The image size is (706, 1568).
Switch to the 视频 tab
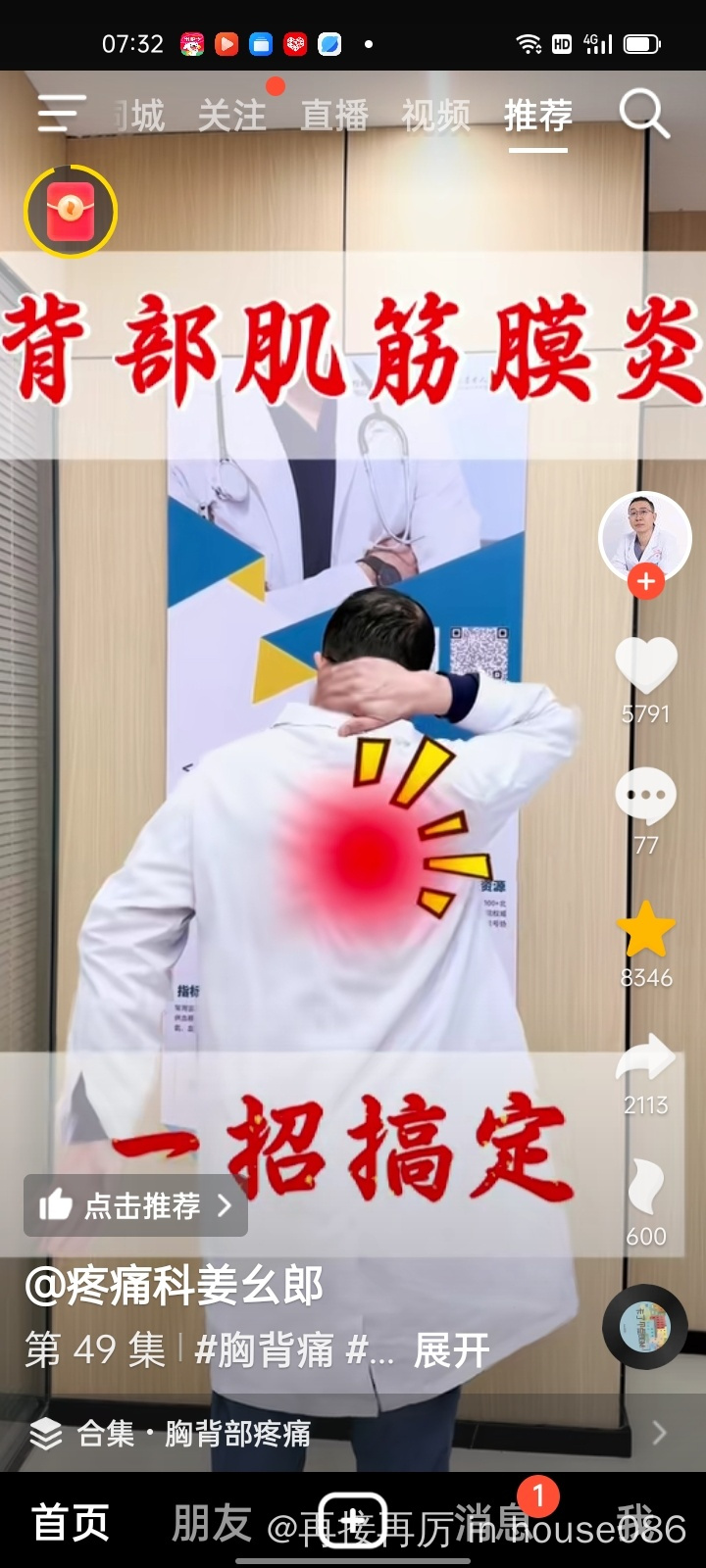tap(435, 116)
